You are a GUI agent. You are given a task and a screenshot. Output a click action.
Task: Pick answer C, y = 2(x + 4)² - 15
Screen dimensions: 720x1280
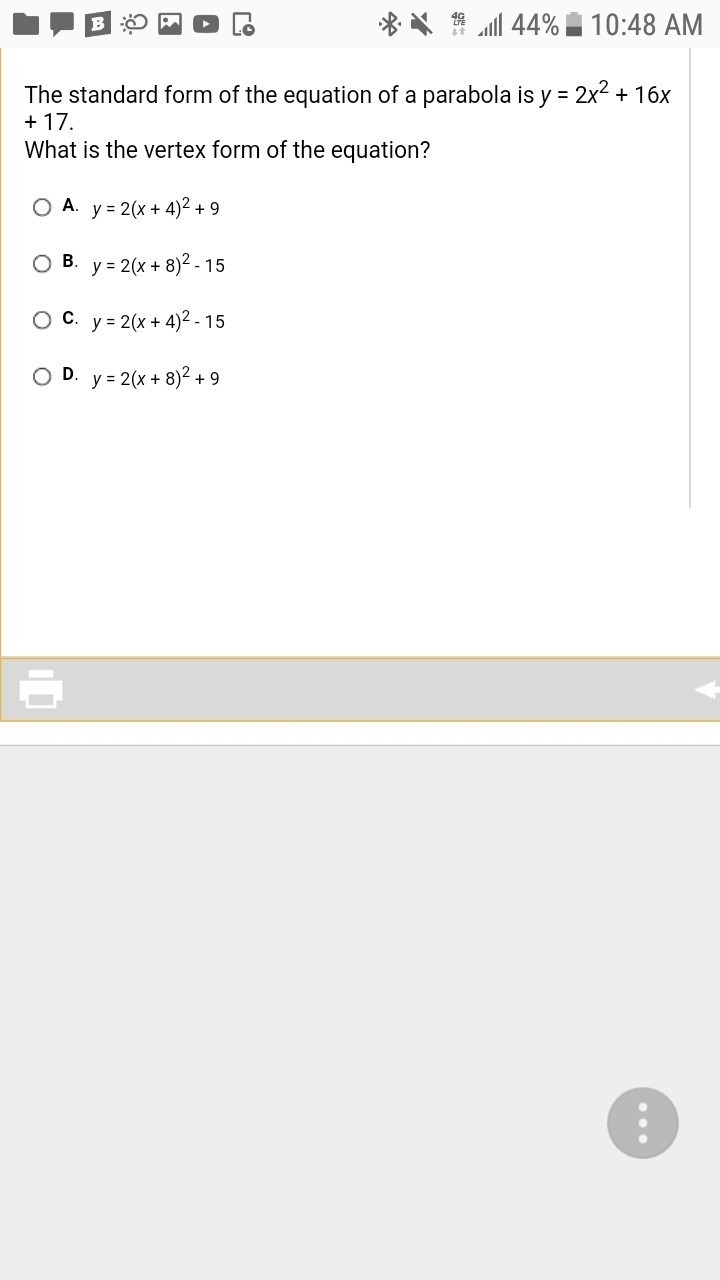42,320
